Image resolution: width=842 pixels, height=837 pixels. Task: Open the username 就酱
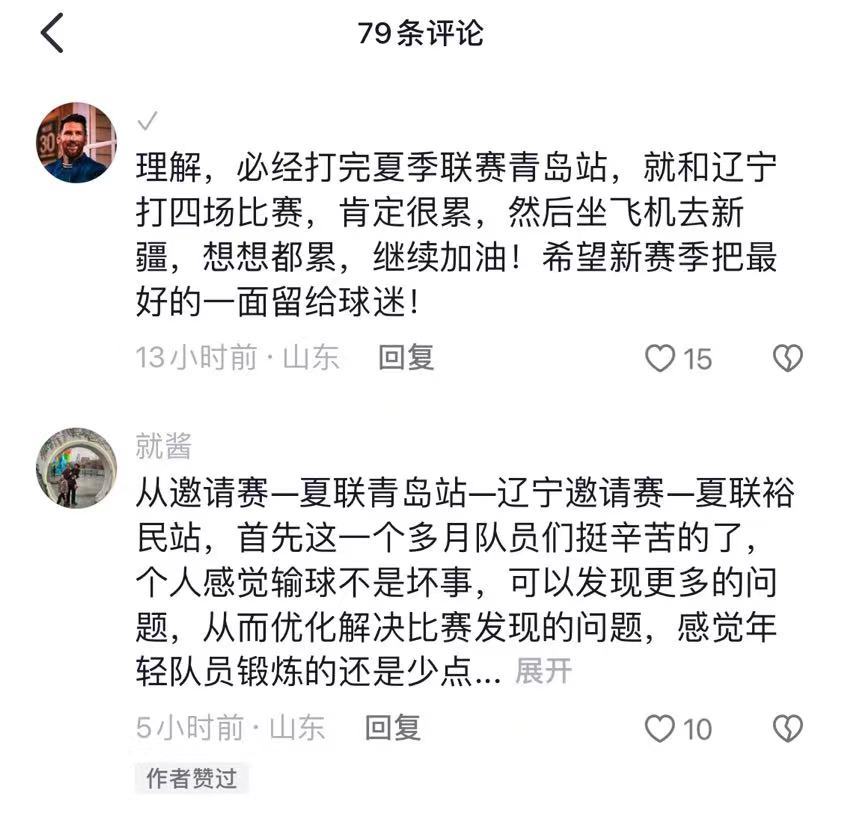click(163, 446)
